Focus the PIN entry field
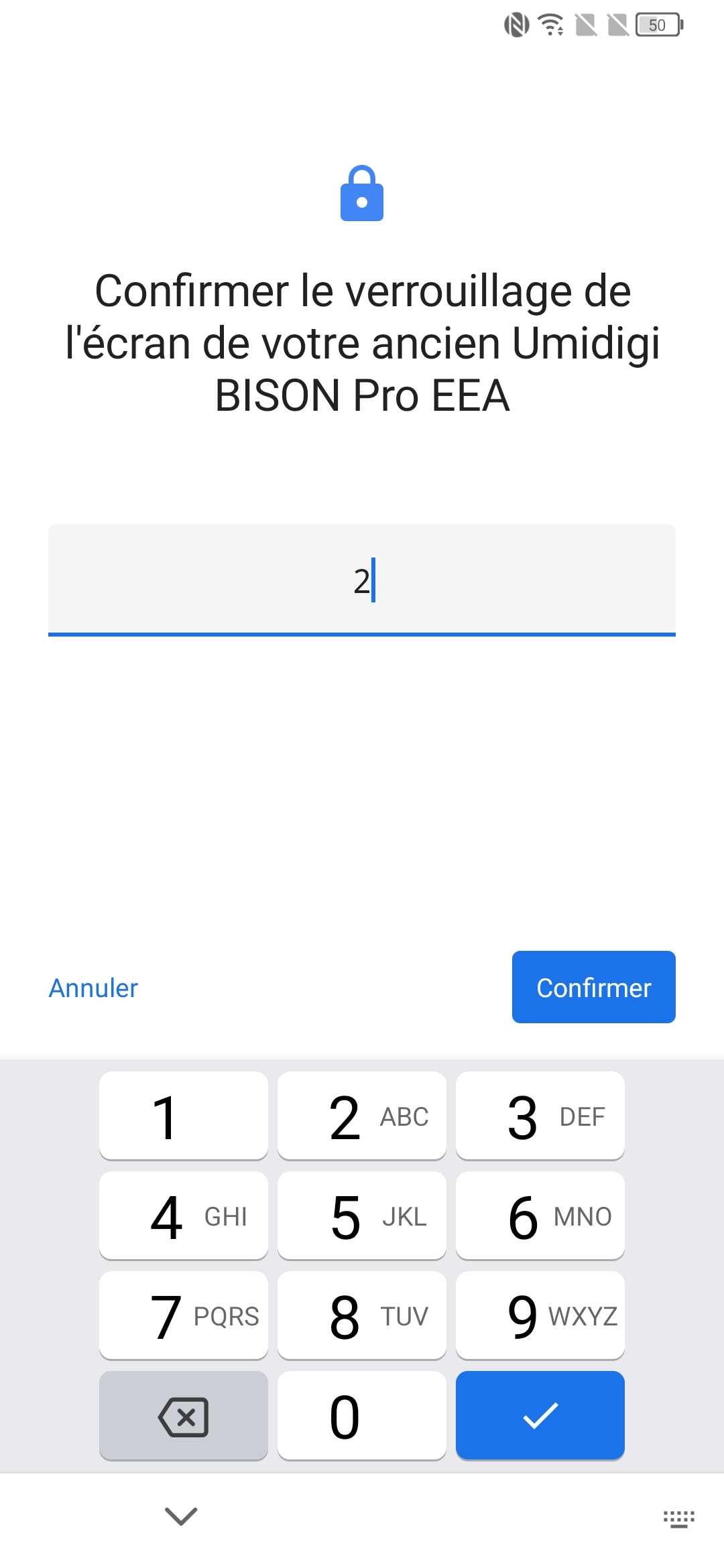 pos(362,580)
